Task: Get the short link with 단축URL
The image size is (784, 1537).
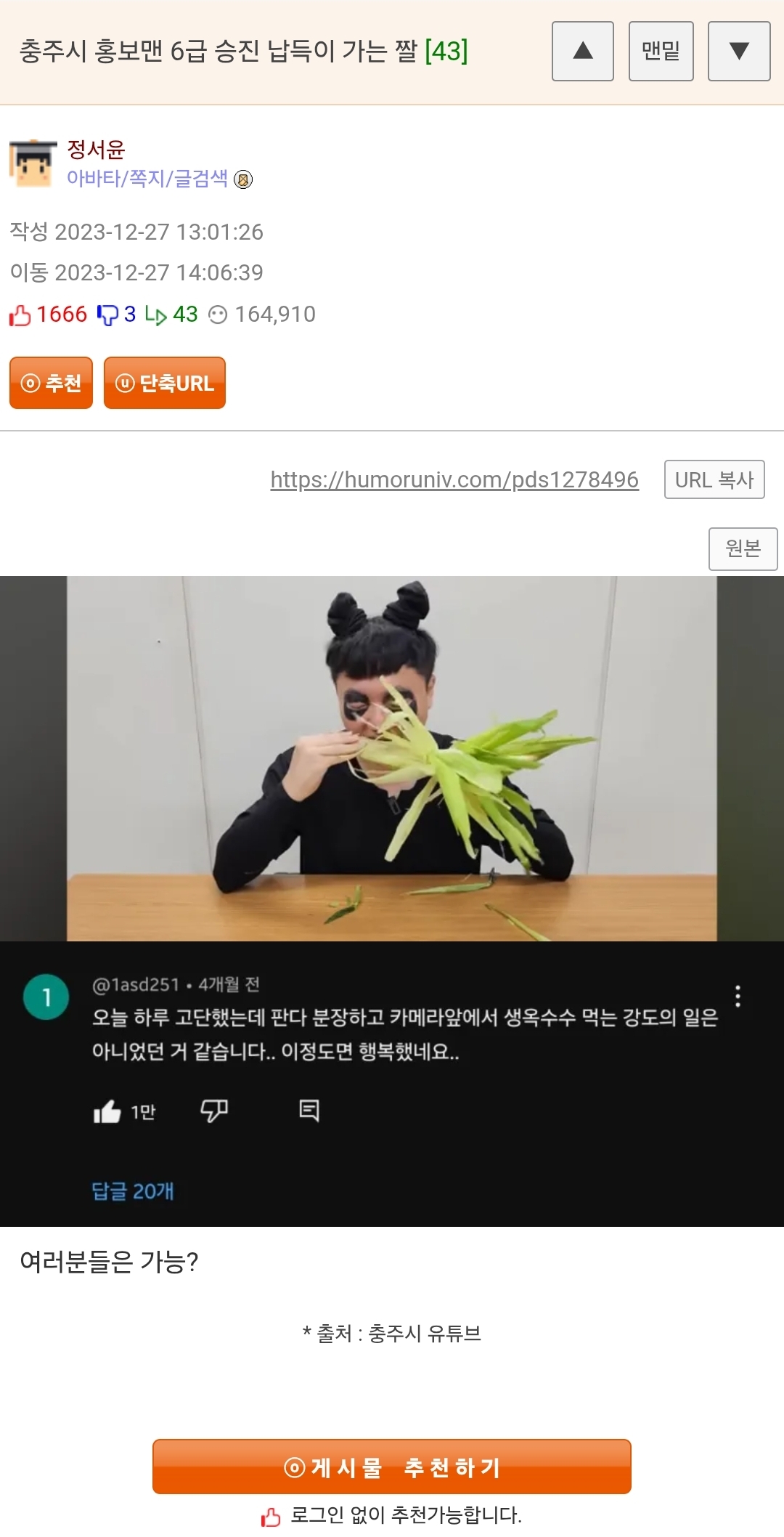Action: tap(165, 383)
